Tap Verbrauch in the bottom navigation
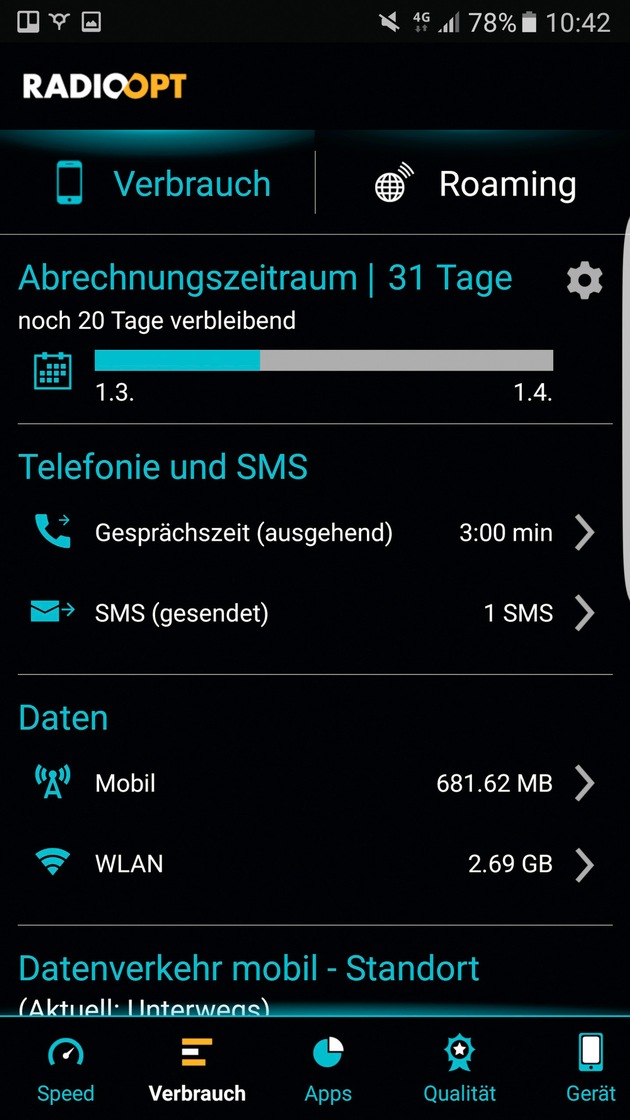This screenshot has height=1120, width=630. pyautogui.click(x=197, y=1070)
